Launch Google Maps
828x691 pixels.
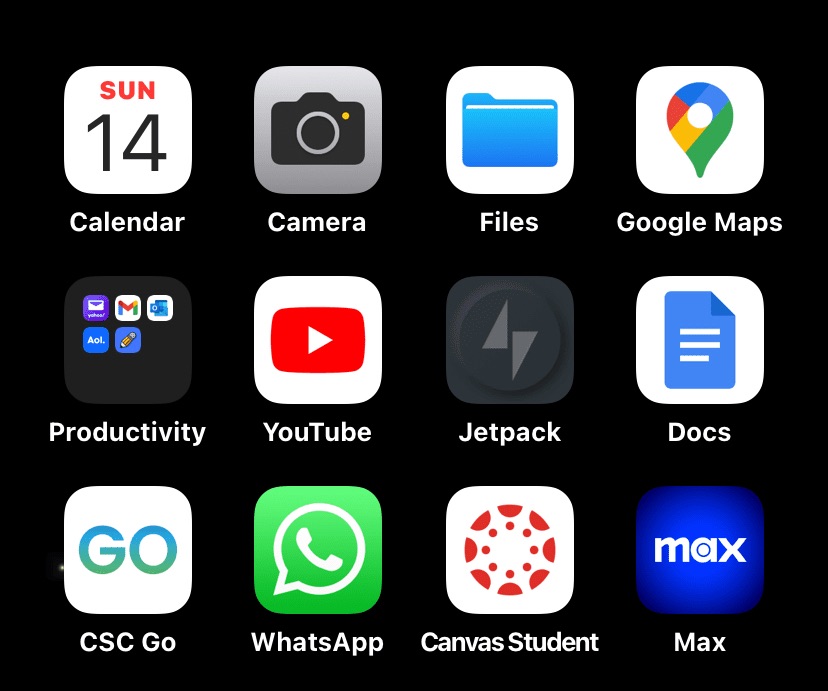(700, 130)
